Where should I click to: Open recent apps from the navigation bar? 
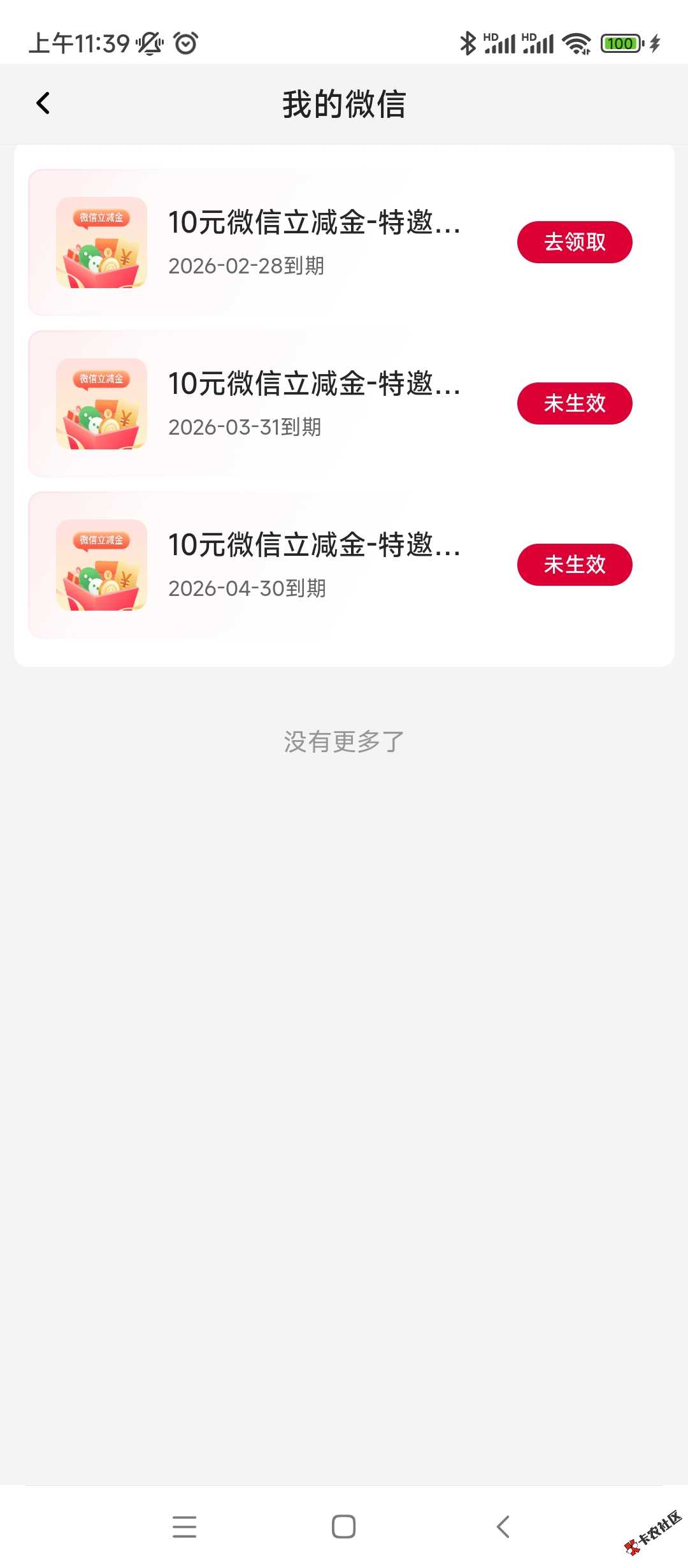184,1527
